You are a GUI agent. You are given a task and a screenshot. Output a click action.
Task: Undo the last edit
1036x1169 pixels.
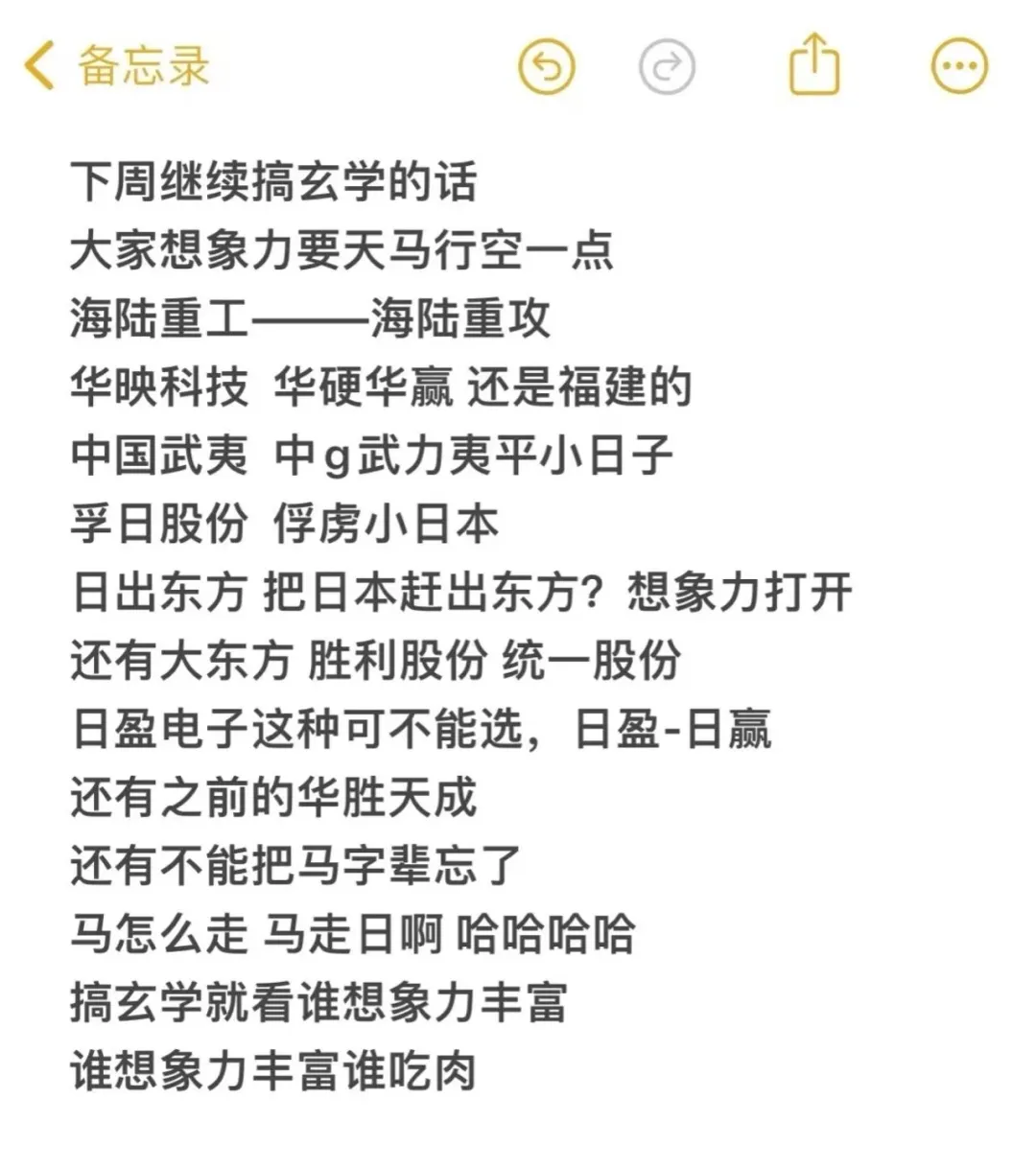point(546,66)
